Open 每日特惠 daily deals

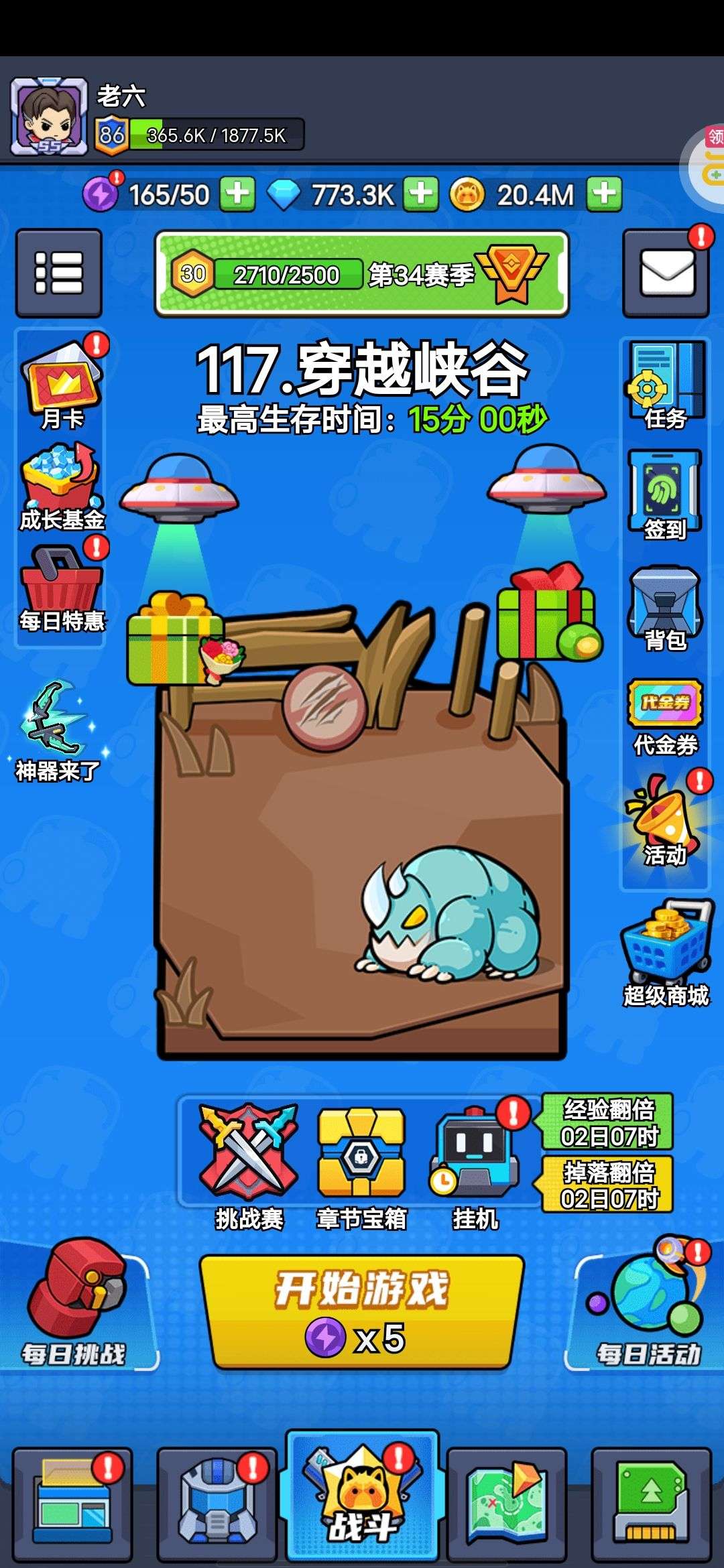click(62, 590)
